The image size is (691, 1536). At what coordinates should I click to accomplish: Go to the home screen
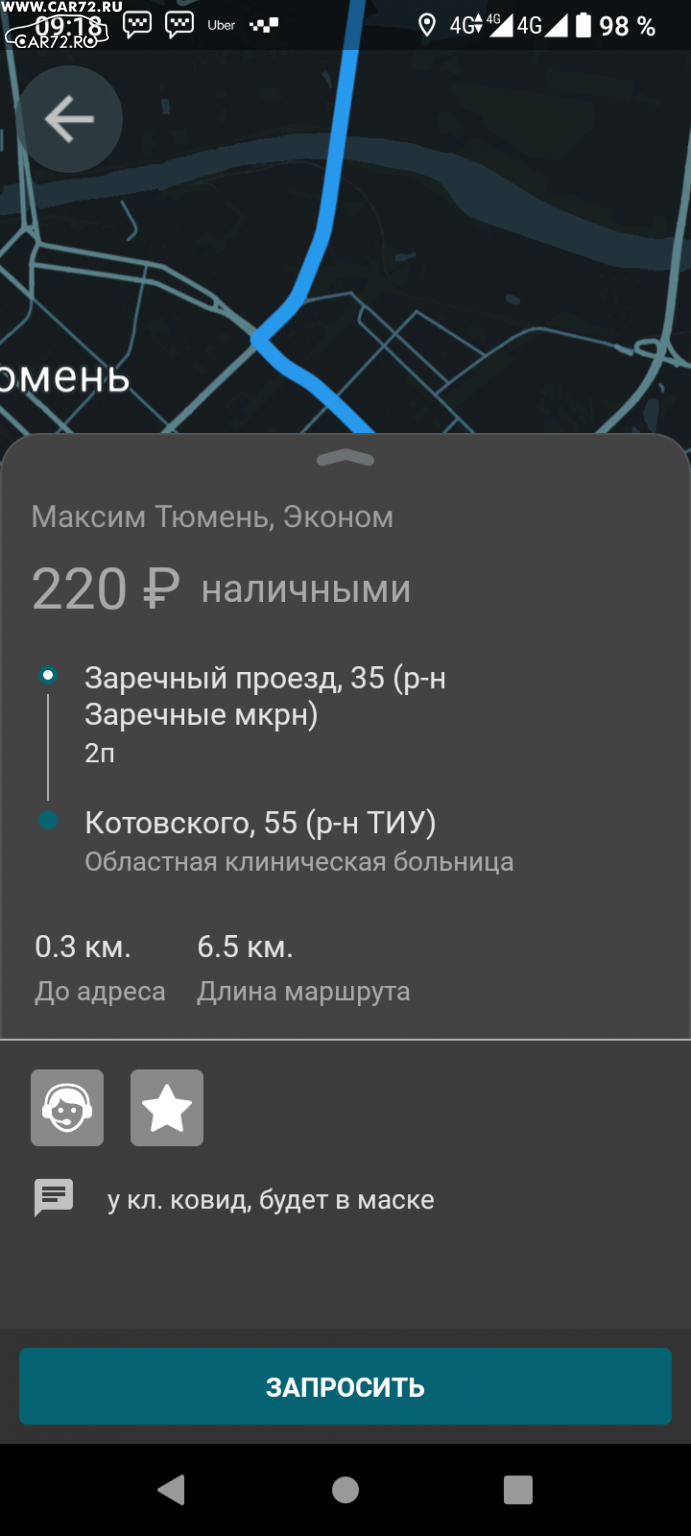click(345, 1490)
